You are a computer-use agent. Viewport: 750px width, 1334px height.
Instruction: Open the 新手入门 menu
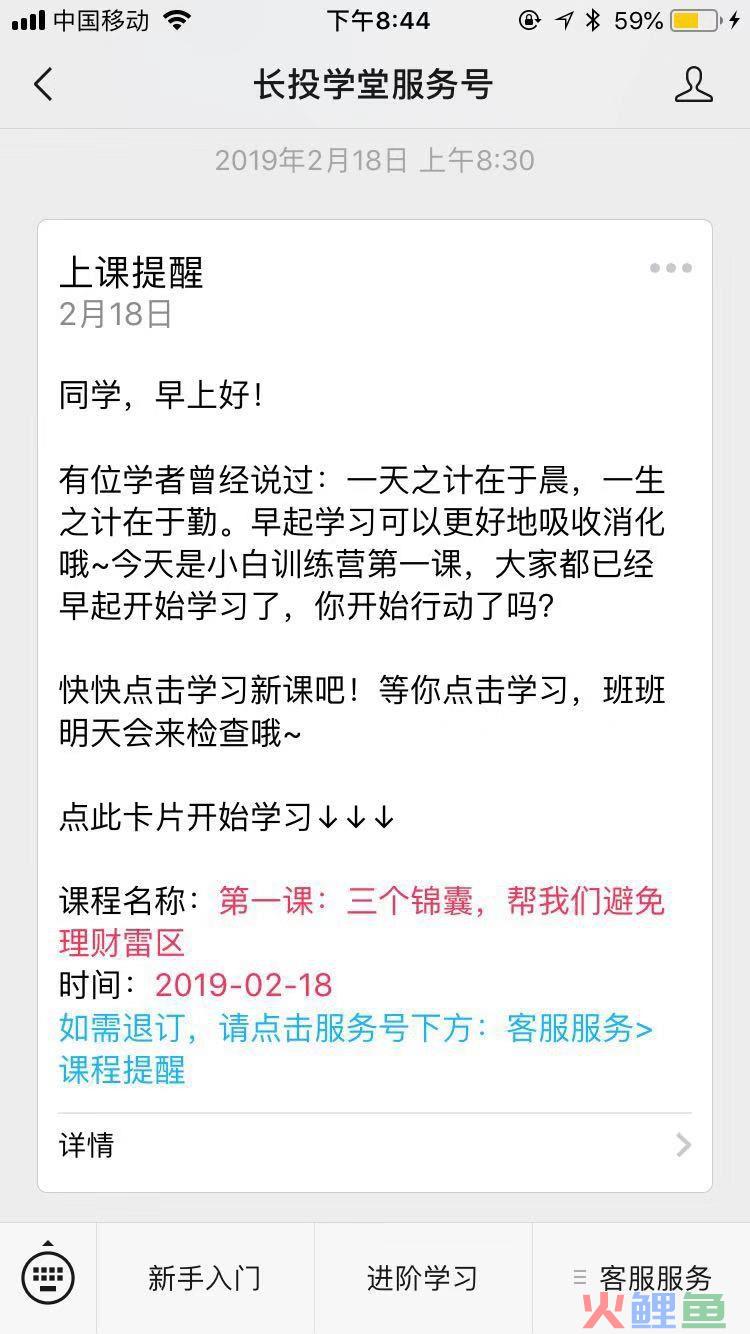pos(205,1278)
